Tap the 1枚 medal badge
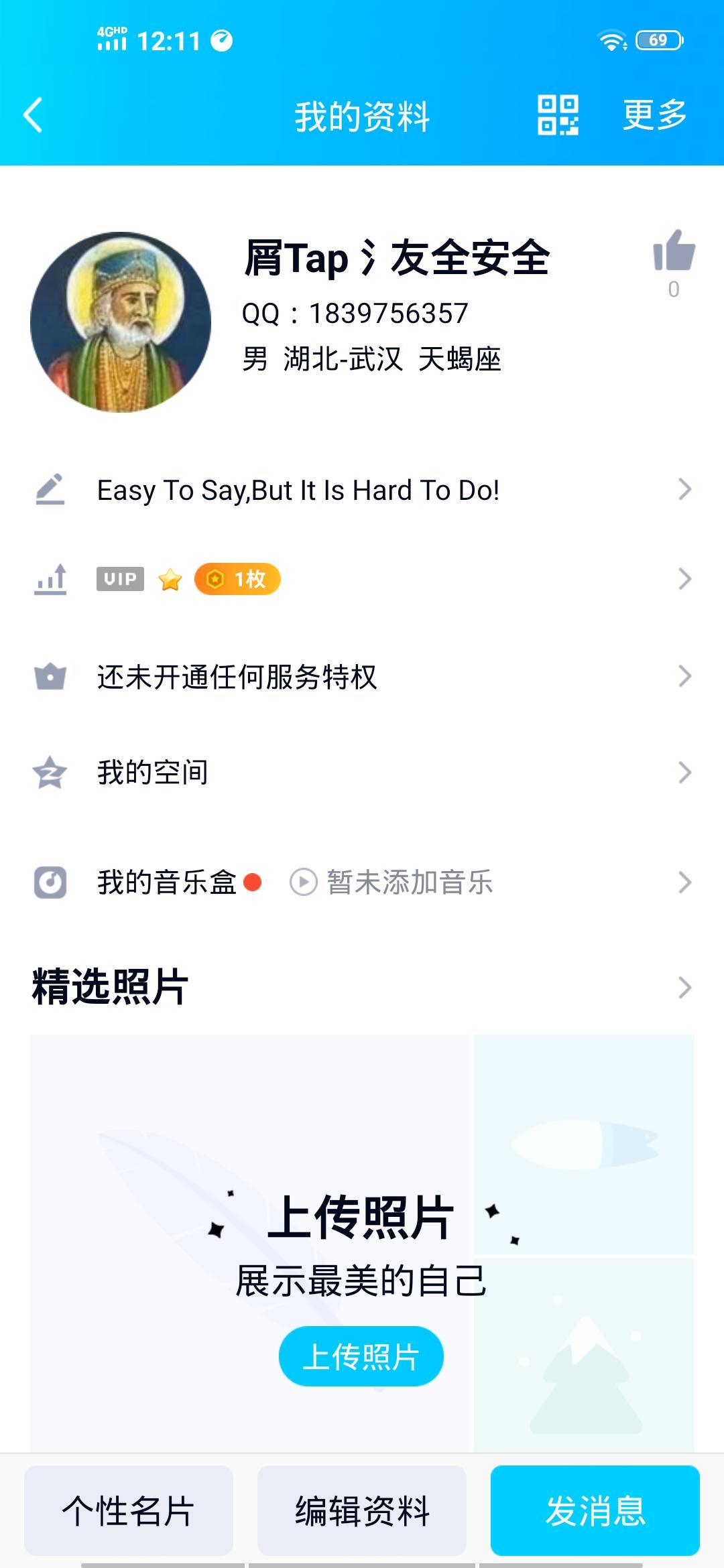This screenshot has height=1568, width=724. pos(238,580)
